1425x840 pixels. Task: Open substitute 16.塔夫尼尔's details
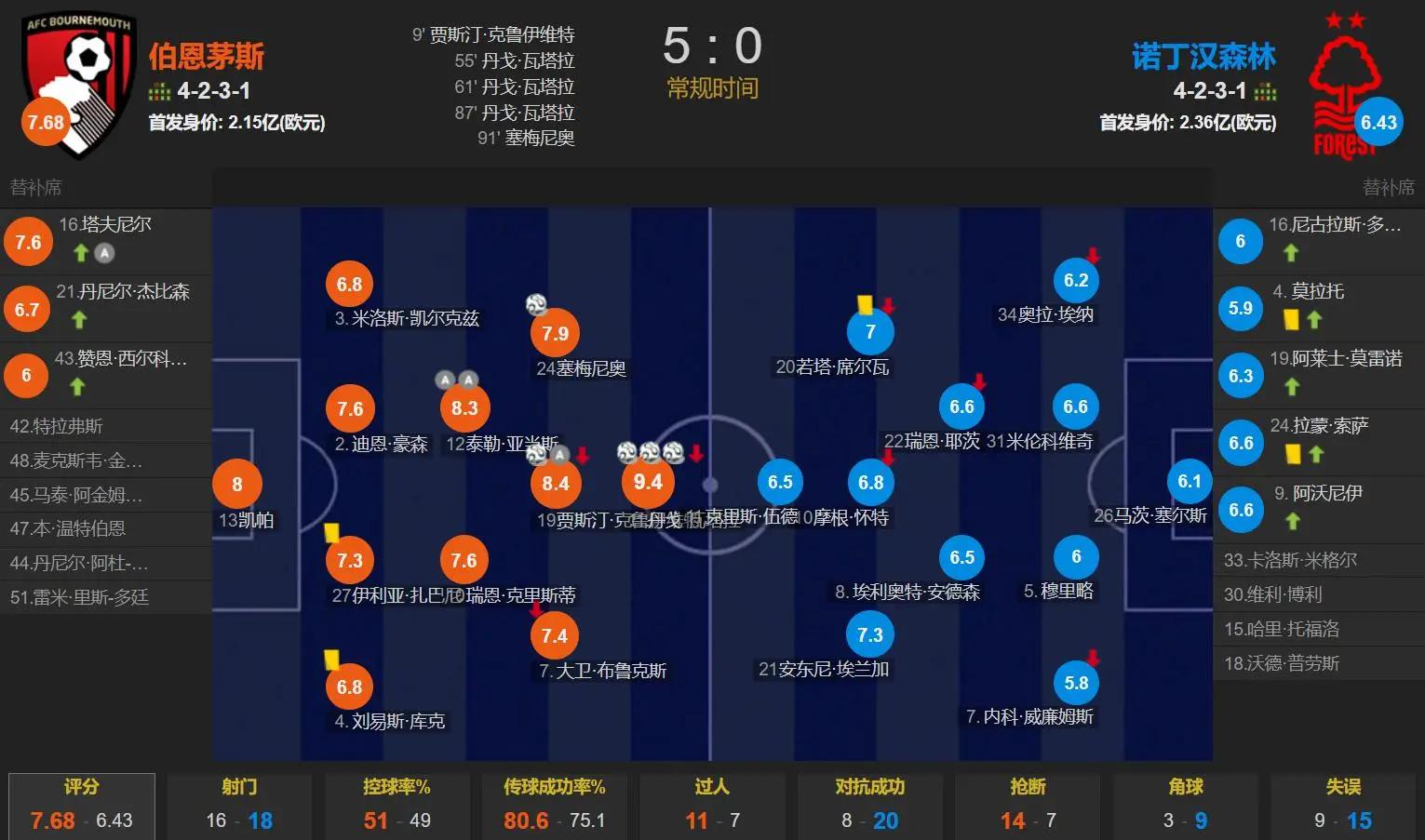coord(104,240)
